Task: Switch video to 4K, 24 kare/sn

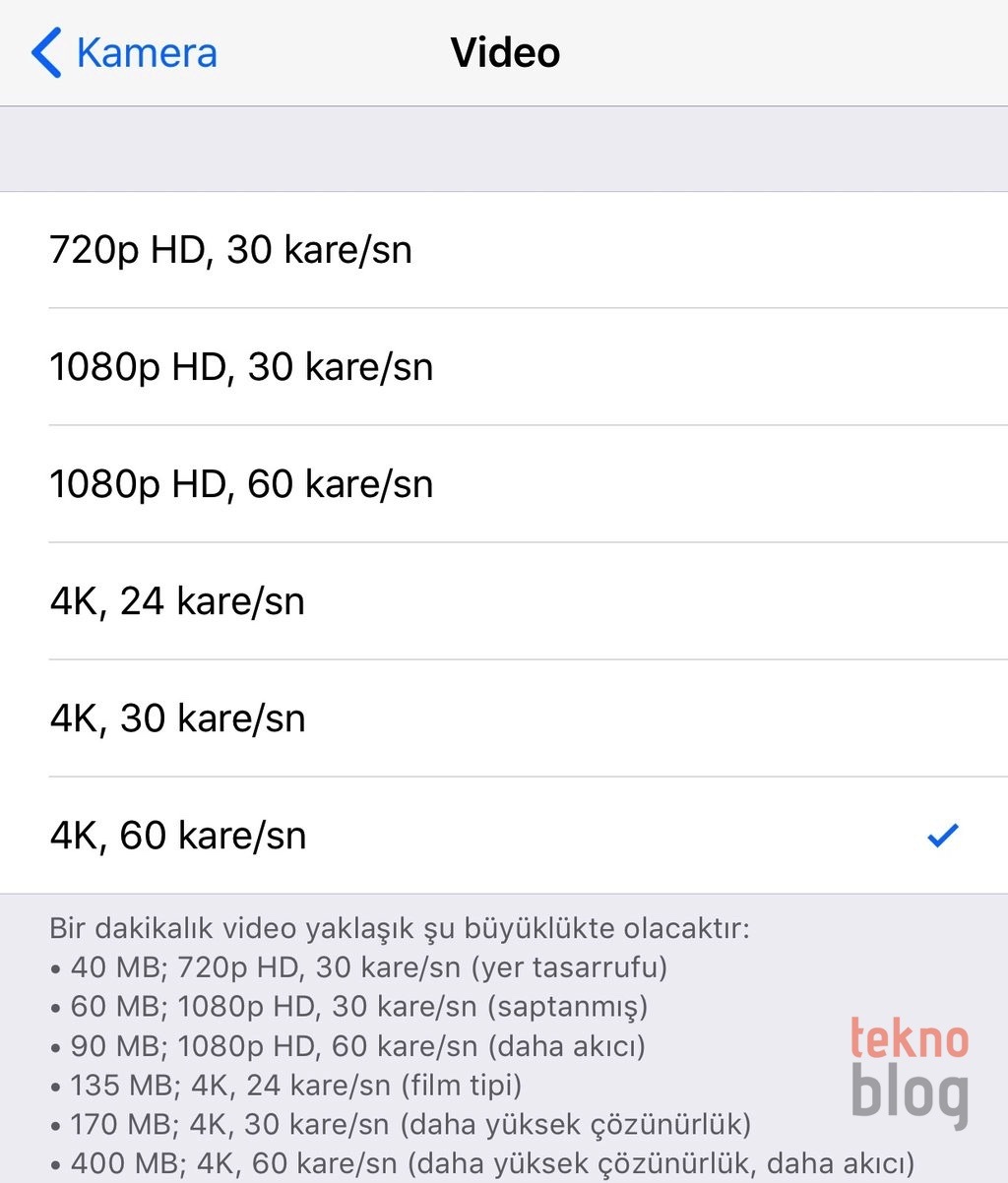Action: [177, 601]
